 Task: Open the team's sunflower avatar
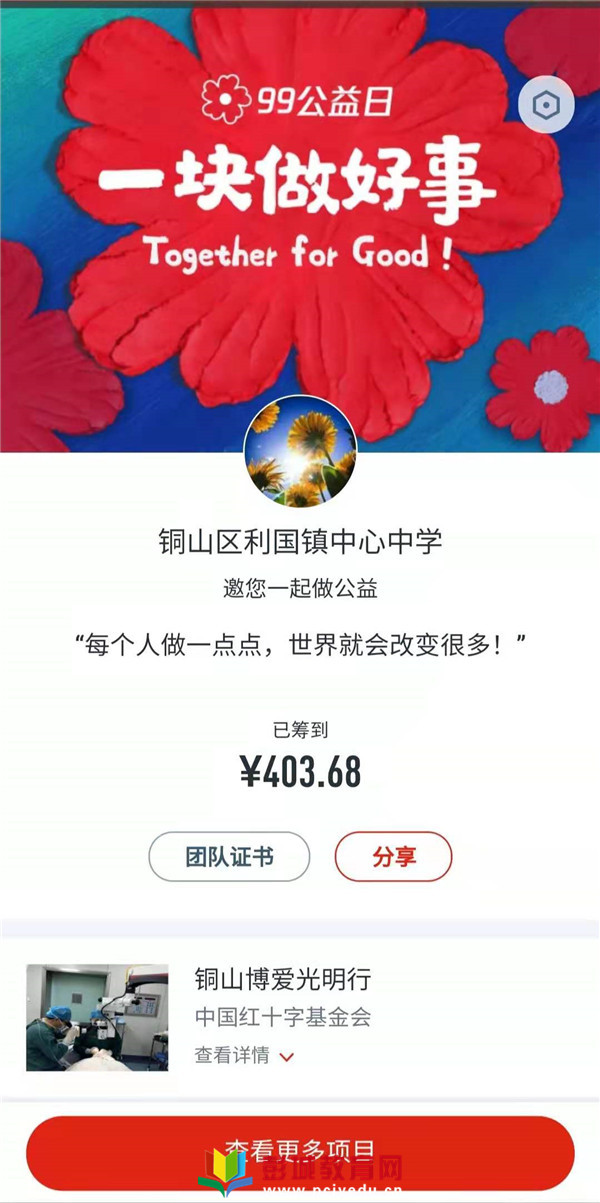pos(300,451)
